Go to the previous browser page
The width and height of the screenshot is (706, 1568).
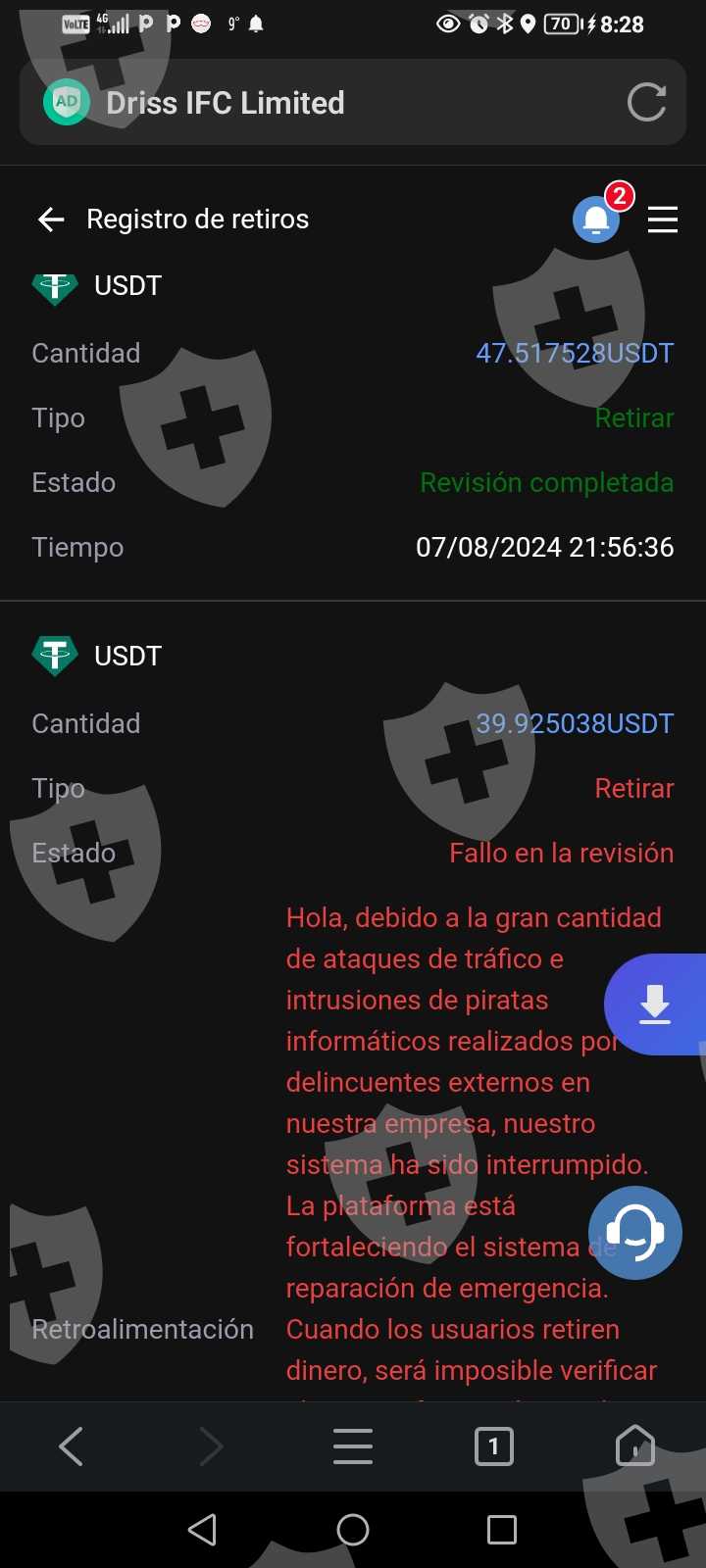(x=71, y=1446)
